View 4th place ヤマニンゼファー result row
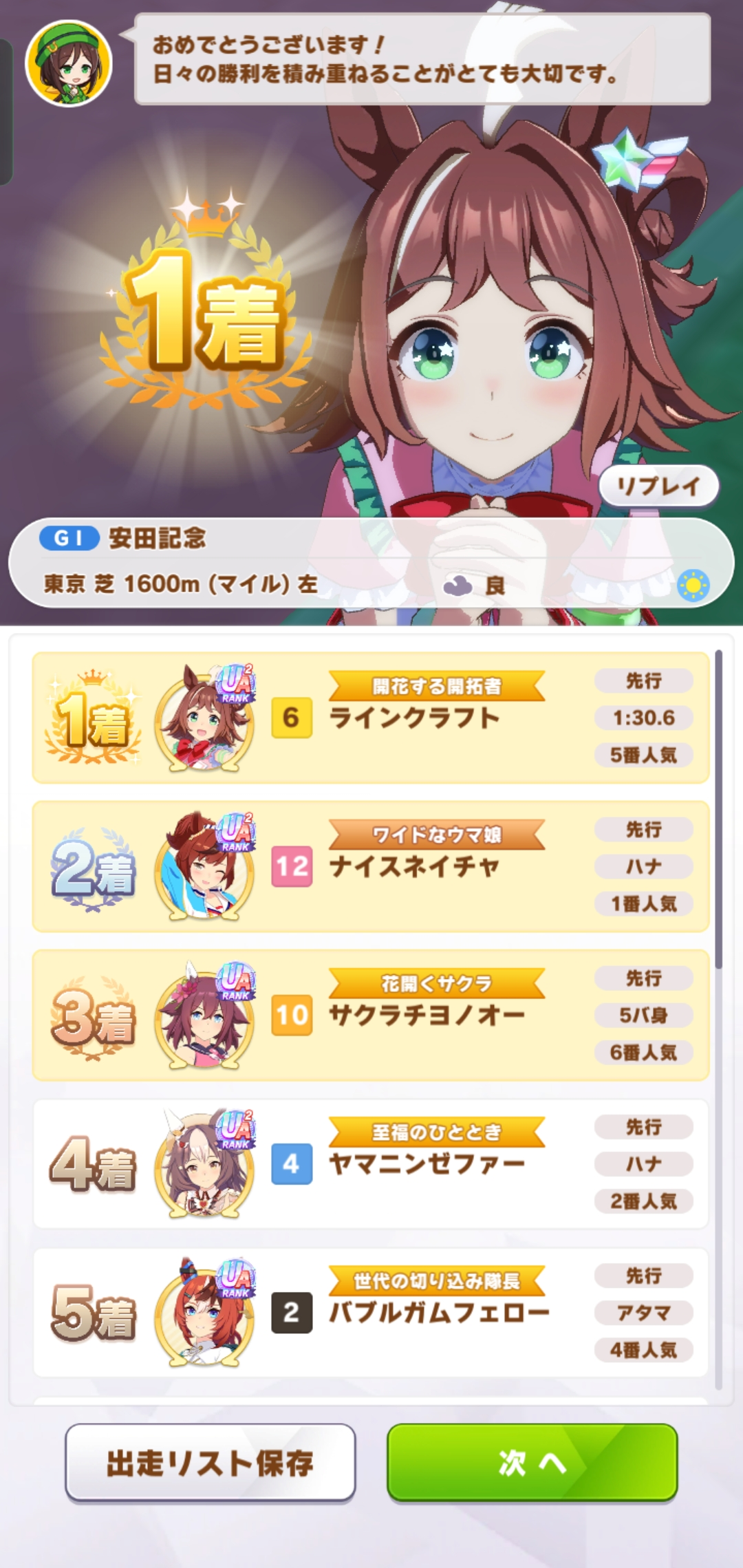Screen dimensions: 743x1568 click(371, 1163)
